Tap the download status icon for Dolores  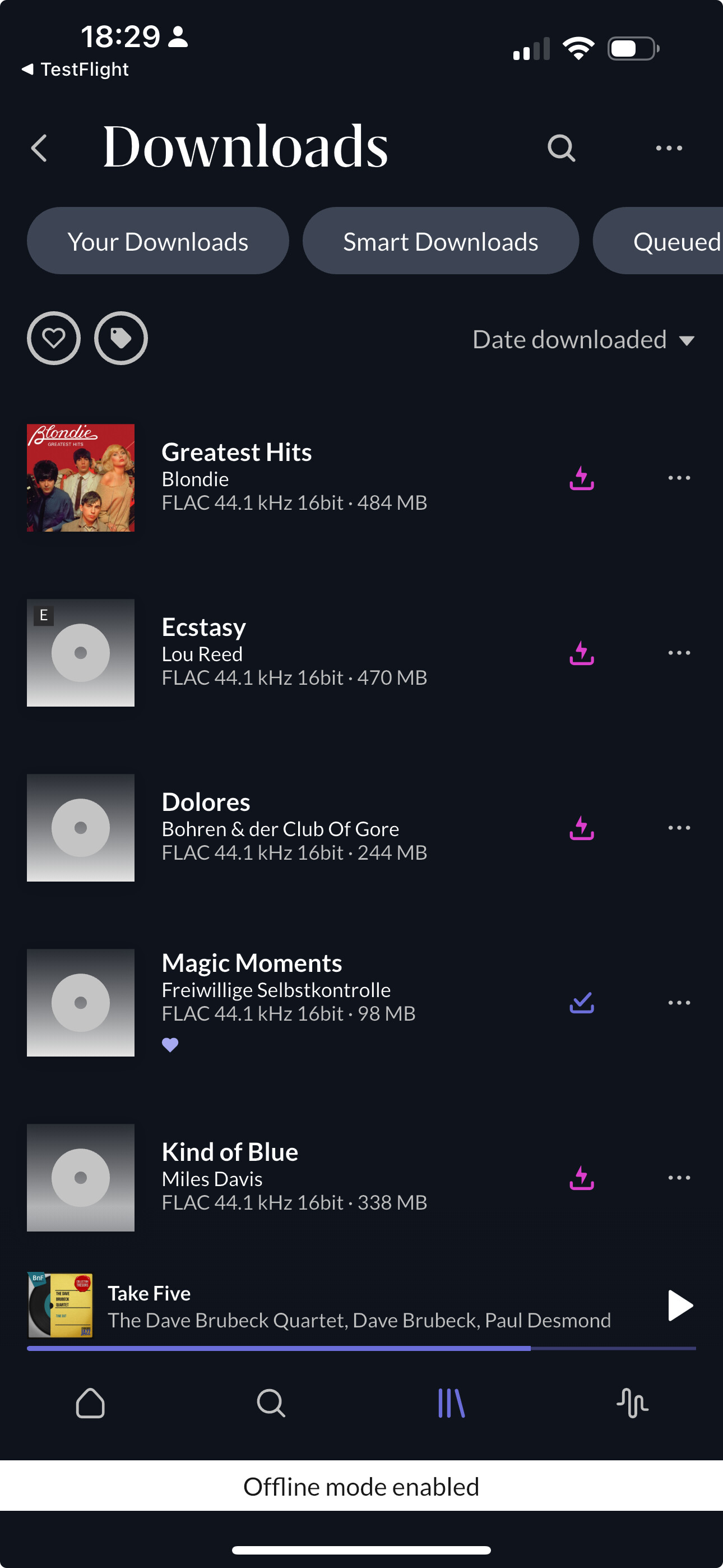[x=581, y=828]
